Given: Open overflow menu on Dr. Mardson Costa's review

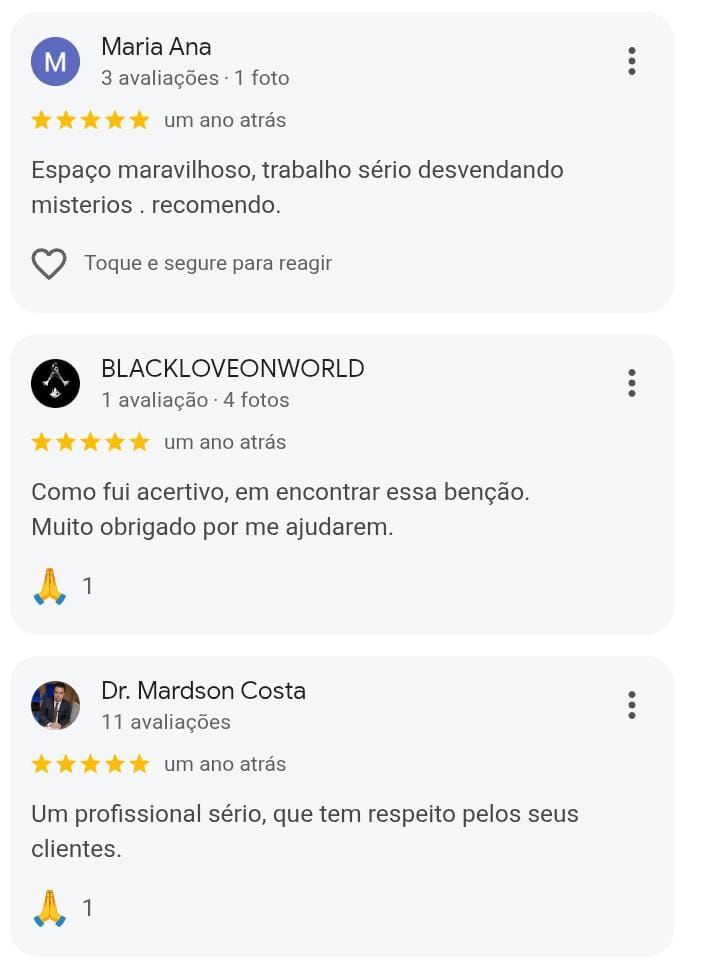Looking at the screenshot, I should pos(631,705).
